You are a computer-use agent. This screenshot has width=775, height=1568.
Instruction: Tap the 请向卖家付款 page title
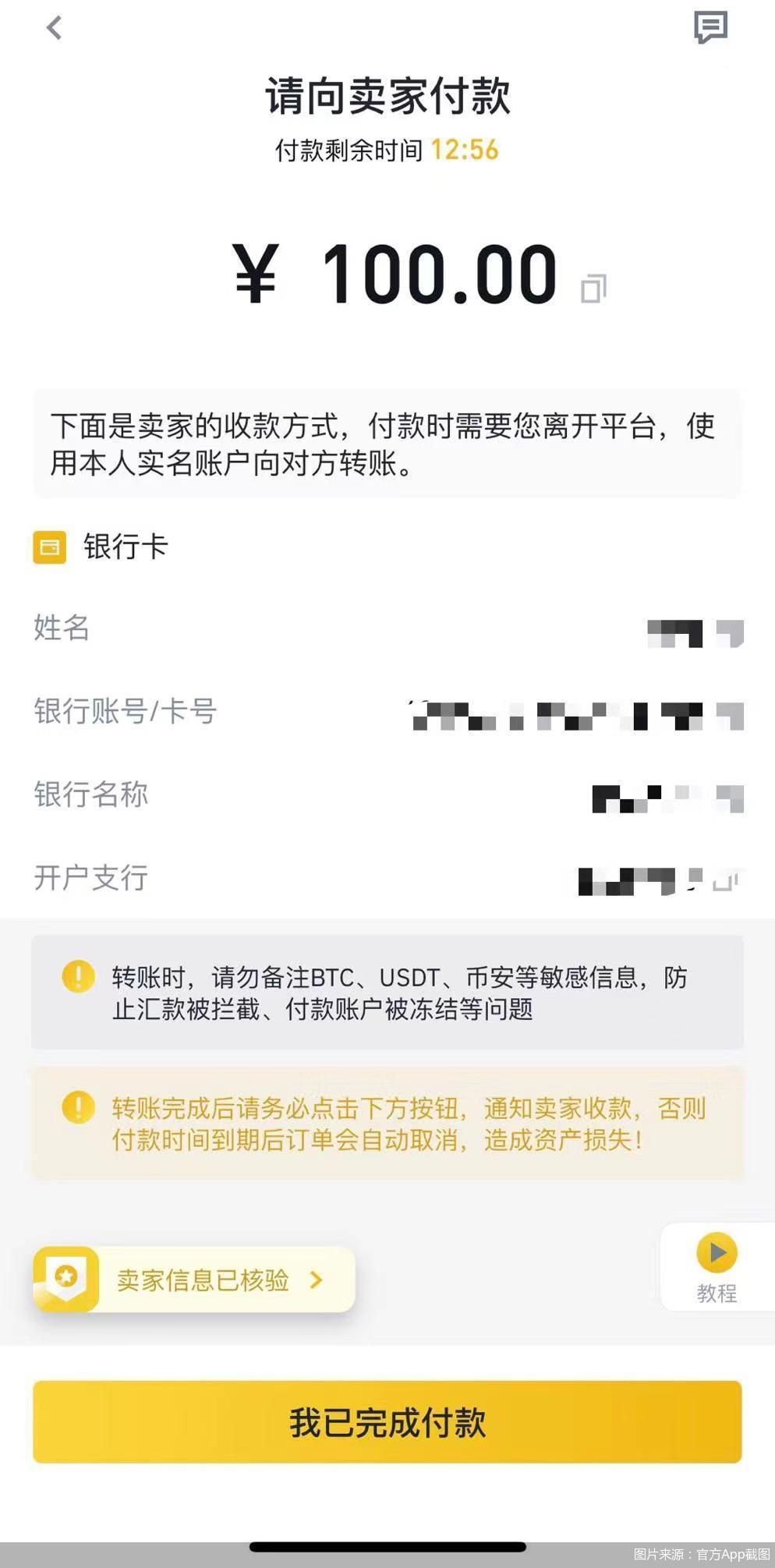point(387,97)
